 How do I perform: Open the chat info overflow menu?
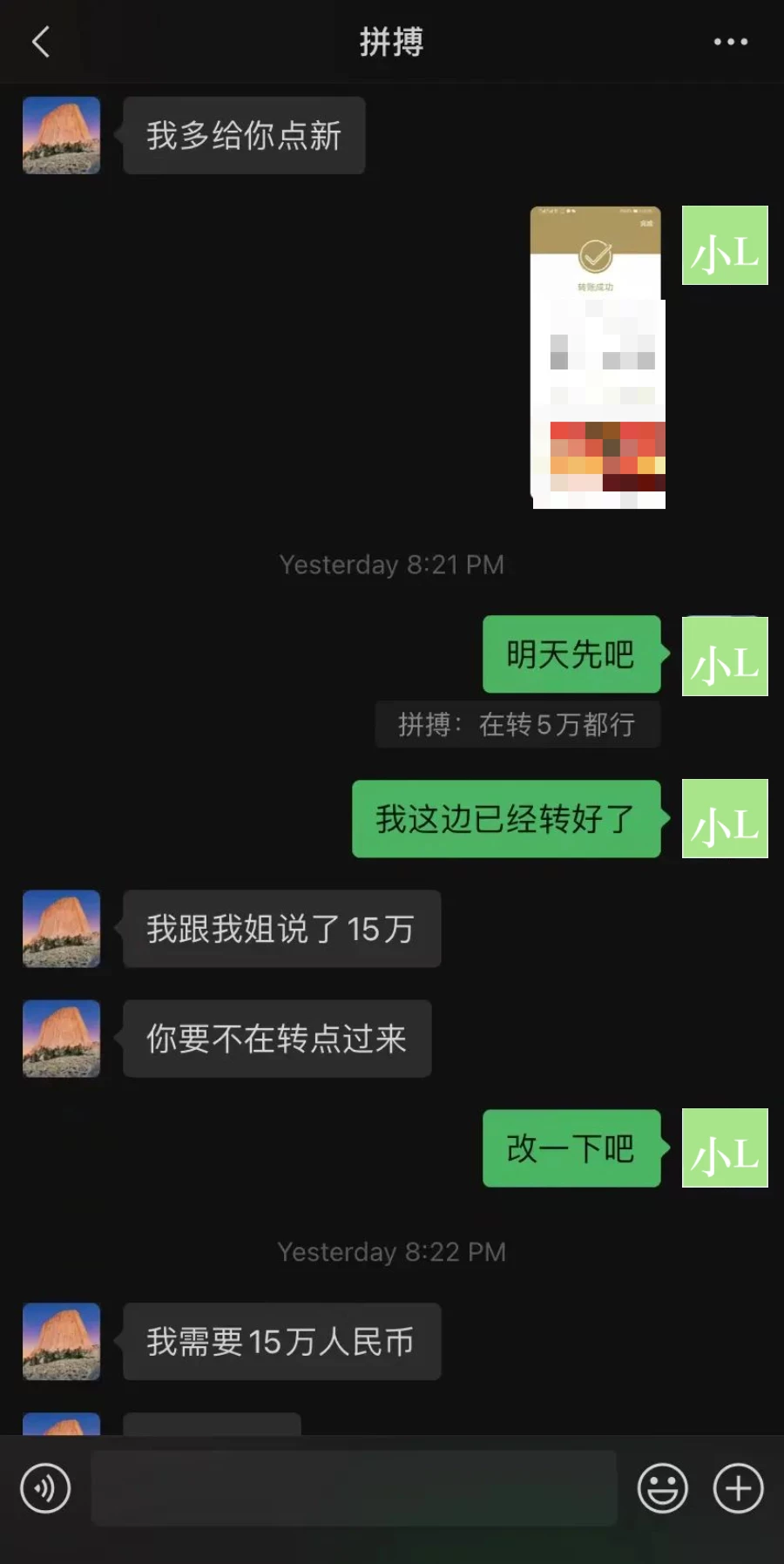pos(730,42)
